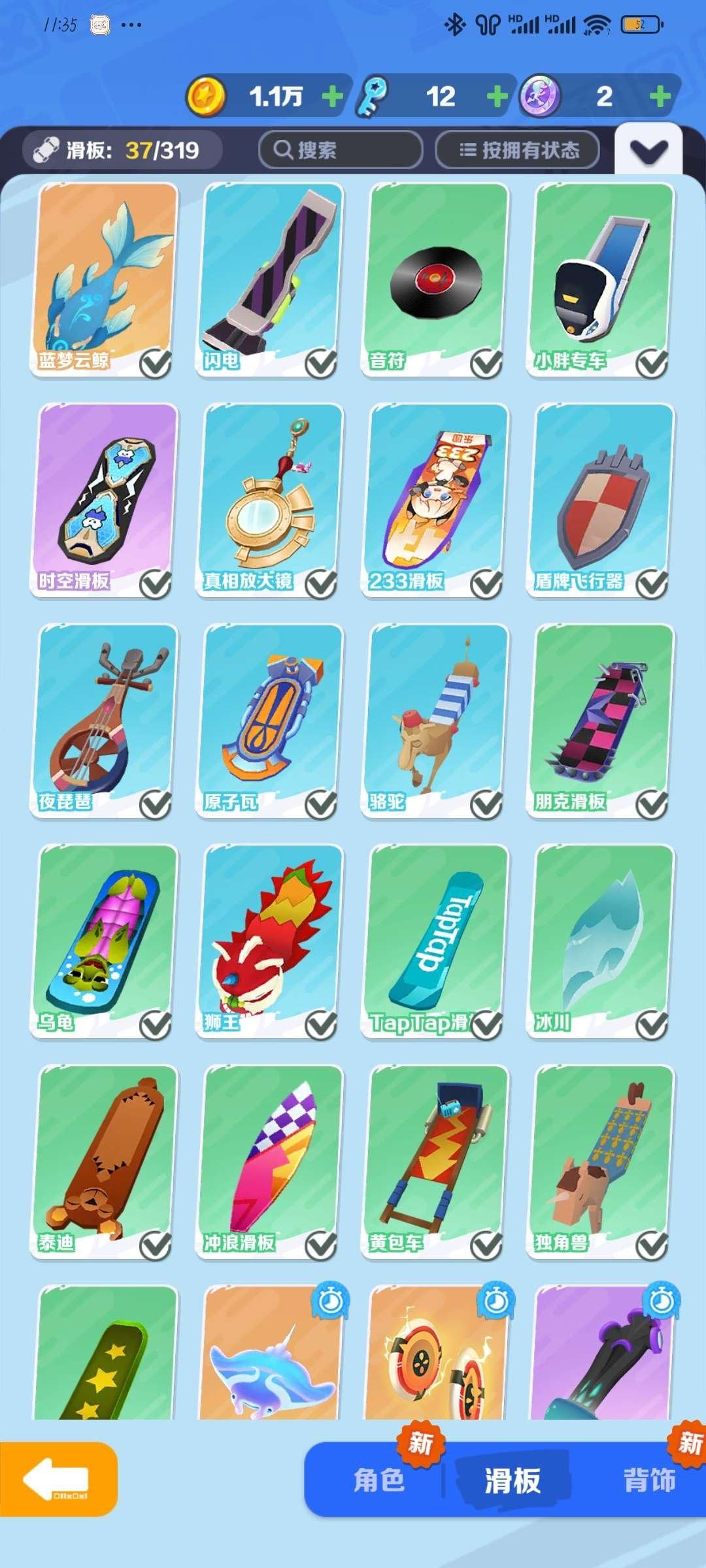
Task: Collapse the panel with the down chevron
Action: click(x=648, y=151)
